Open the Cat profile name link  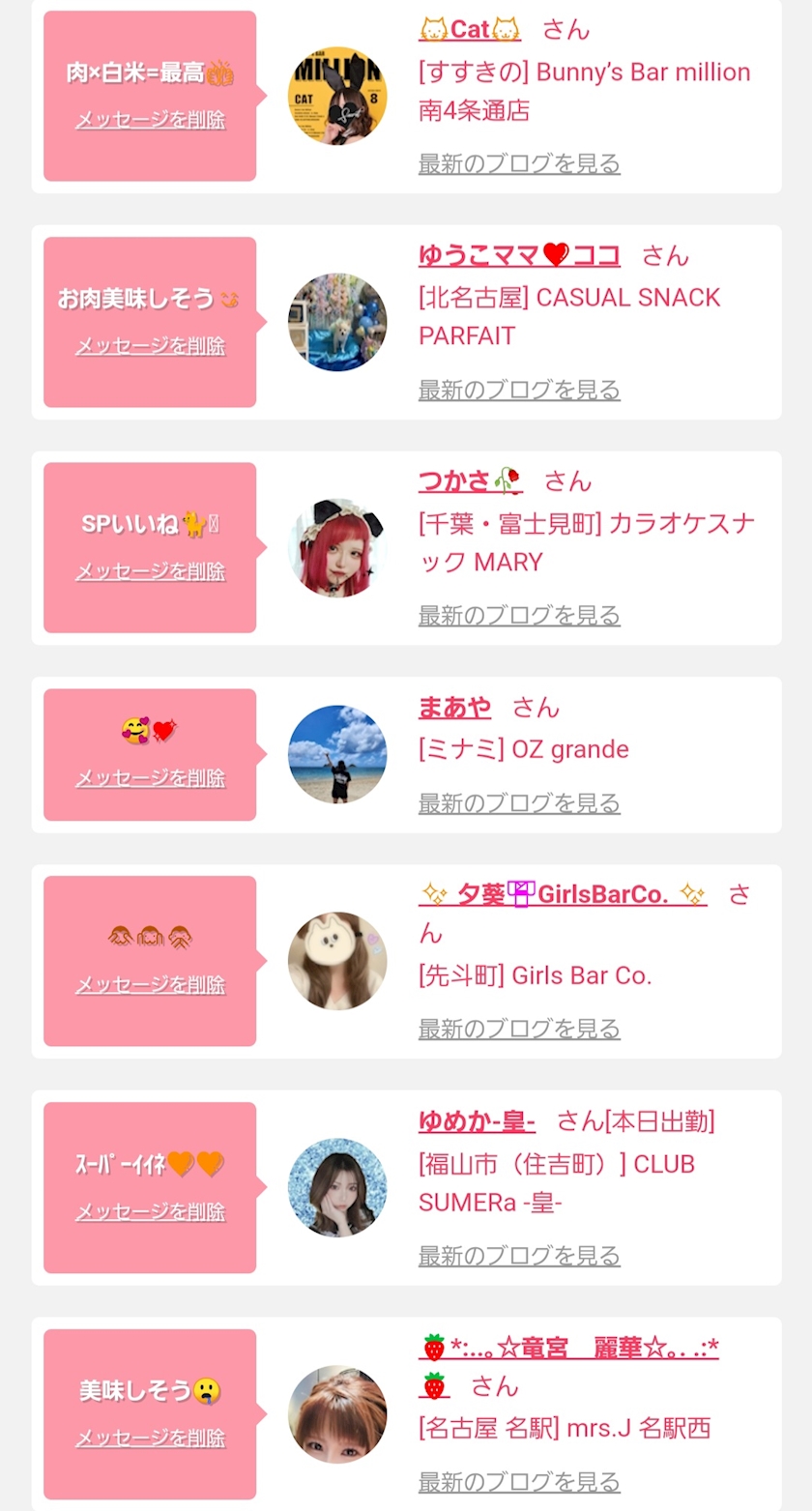(470, 30)
